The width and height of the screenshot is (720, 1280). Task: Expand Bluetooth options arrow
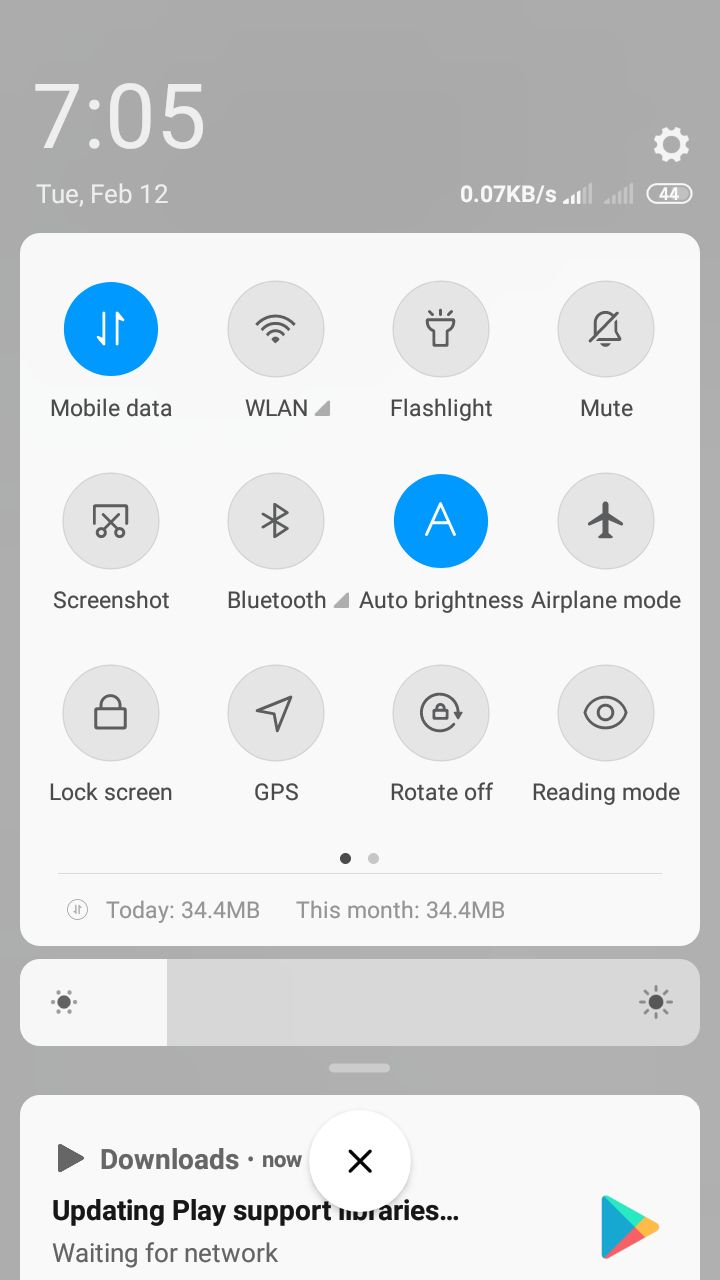[341, 601]
